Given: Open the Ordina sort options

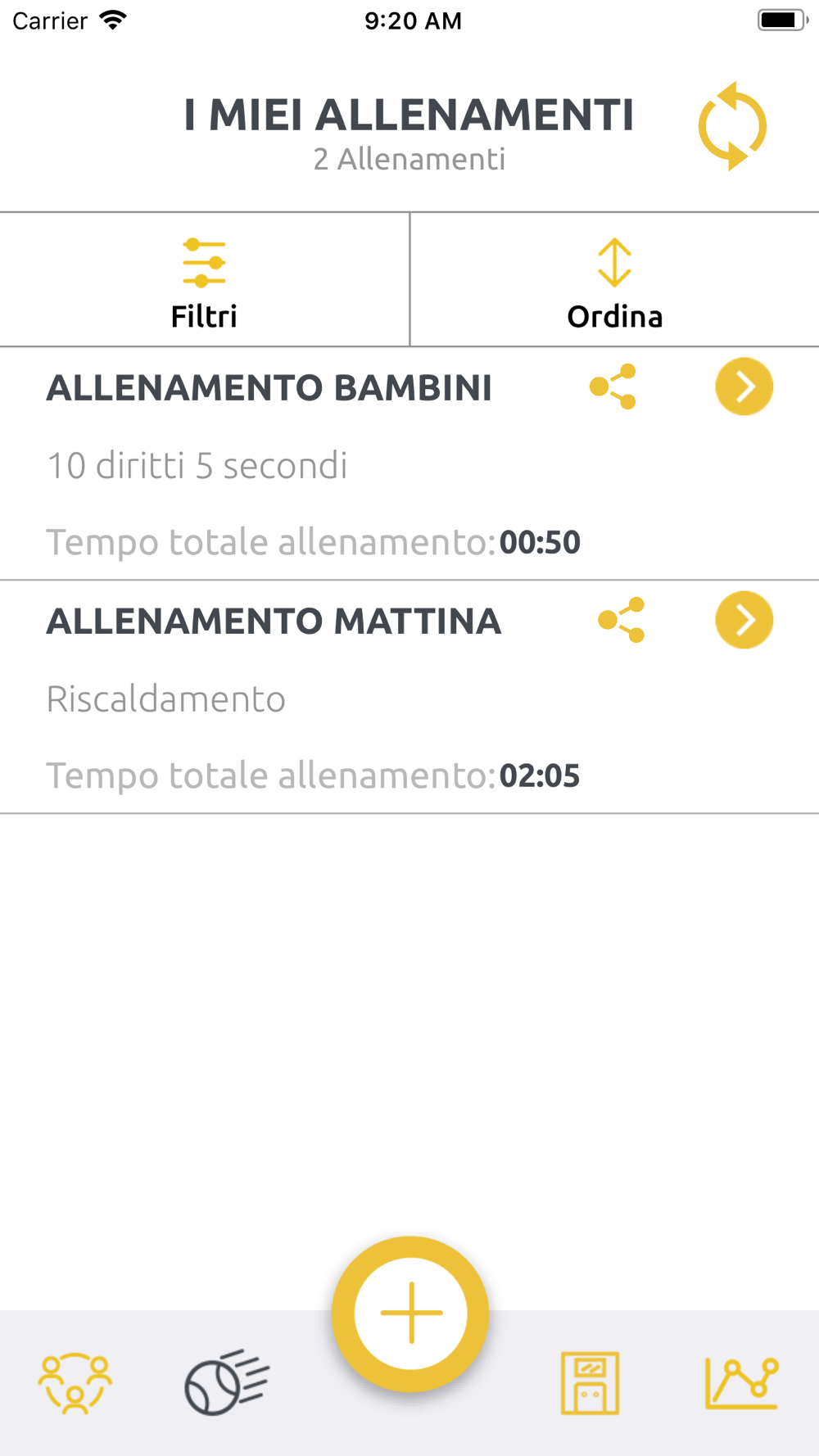Looking at the screenshot, I should 614,280.
